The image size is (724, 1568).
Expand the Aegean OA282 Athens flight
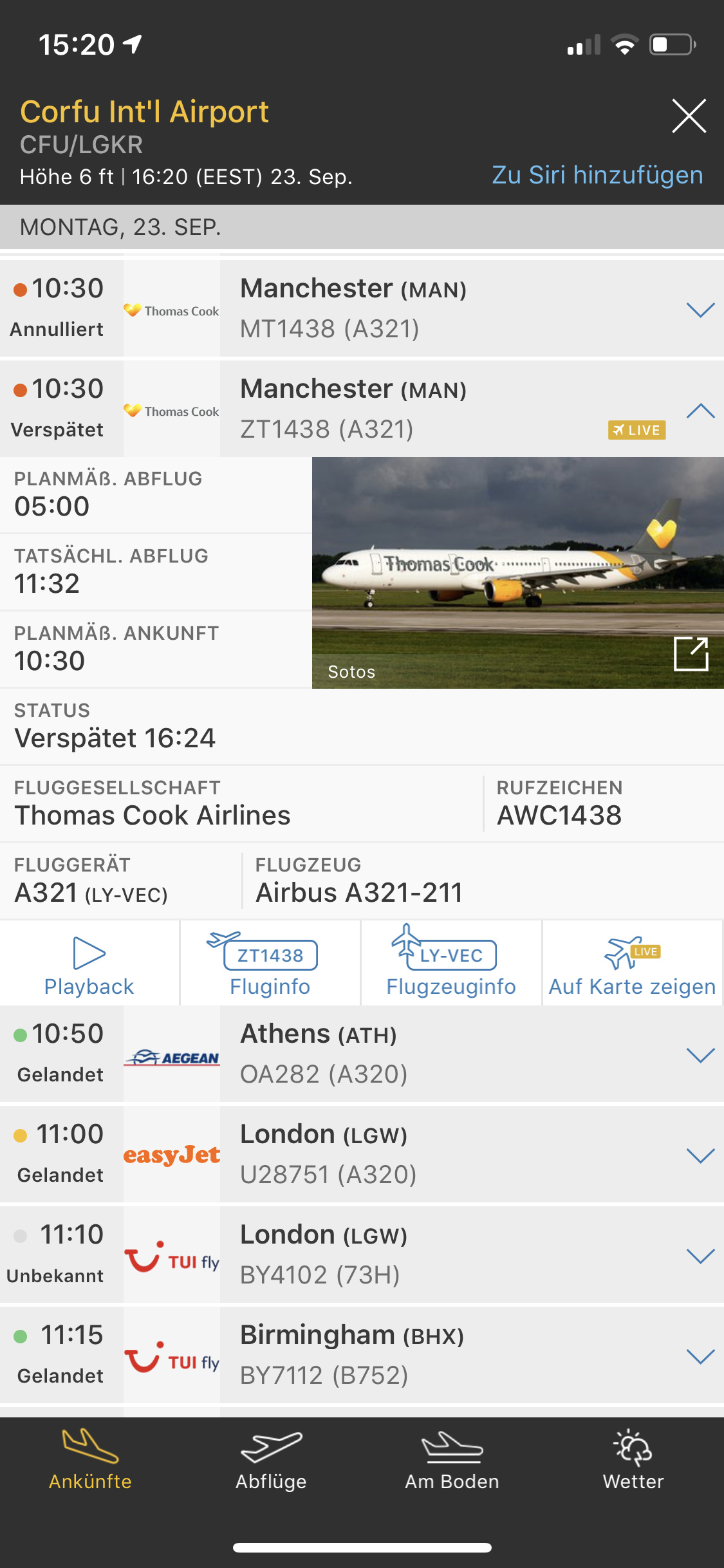click(700, 1055)
